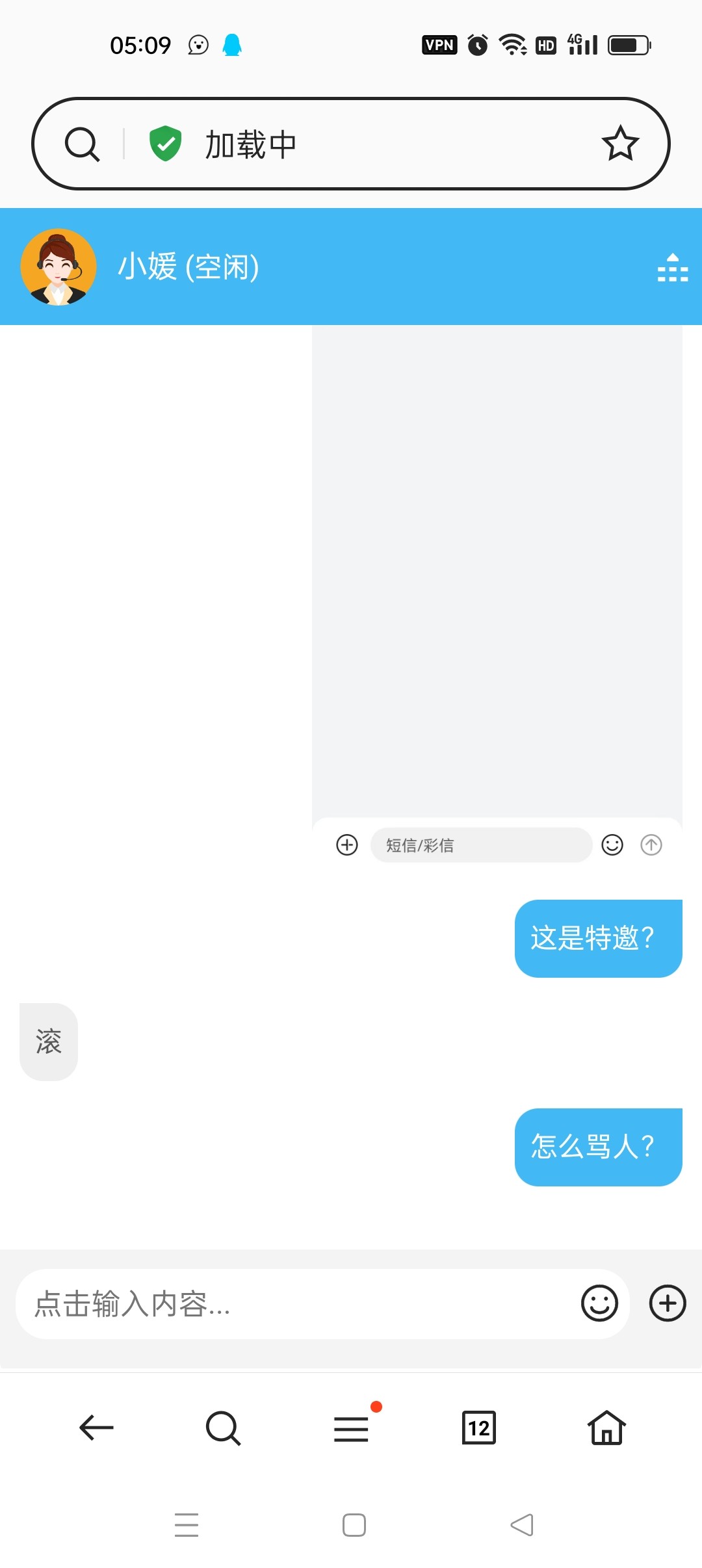The width and height of the screenshot is (702, 1568).
Task: Open the browser menu with the red dot
Action: tap(352, 1428)
